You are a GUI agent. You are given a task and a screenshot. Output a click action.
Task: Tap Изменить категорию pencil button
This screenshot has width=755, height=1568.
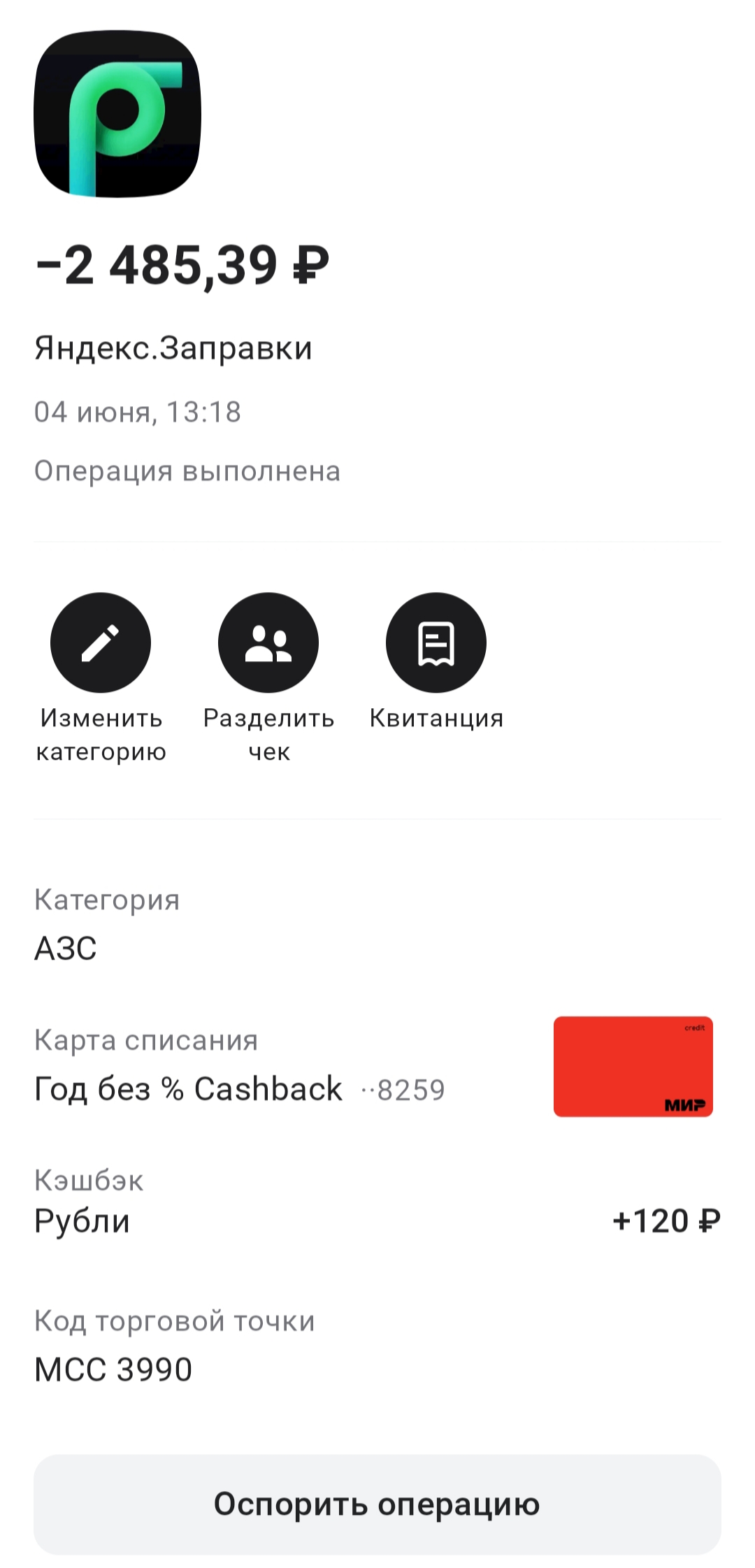tap(101, 642)
